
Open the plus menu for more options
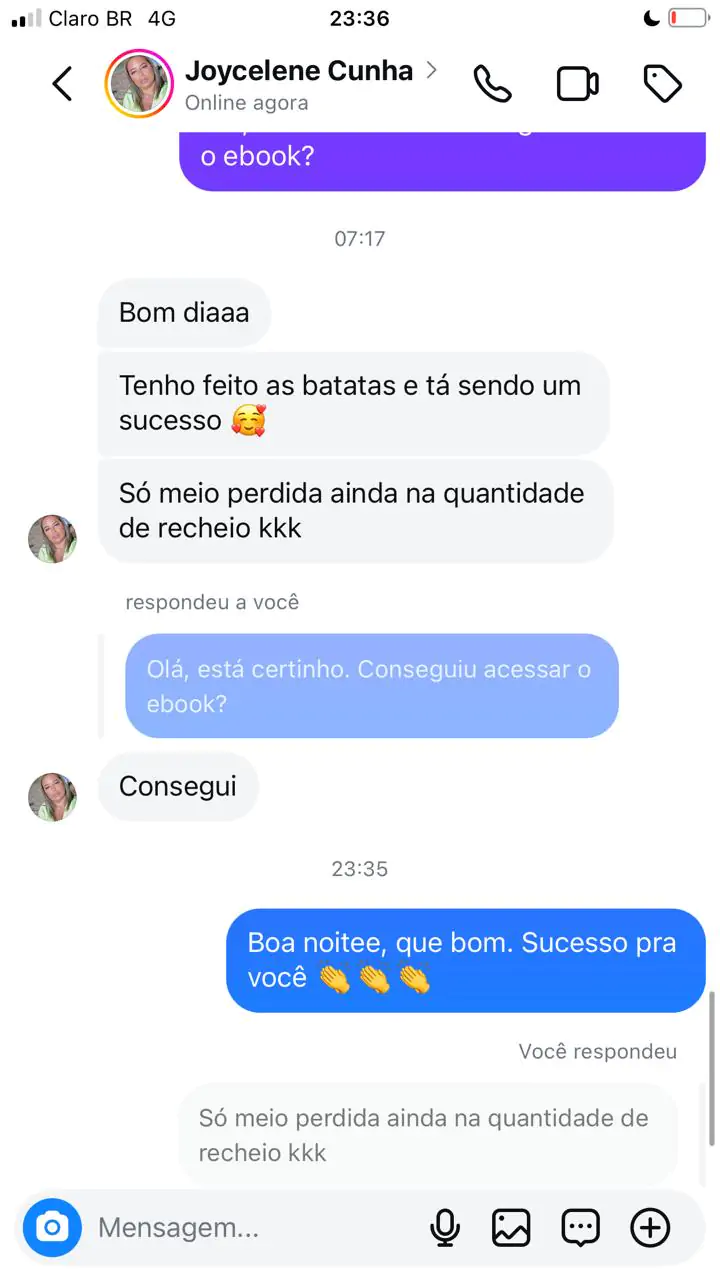click(x=650, y=1227)
